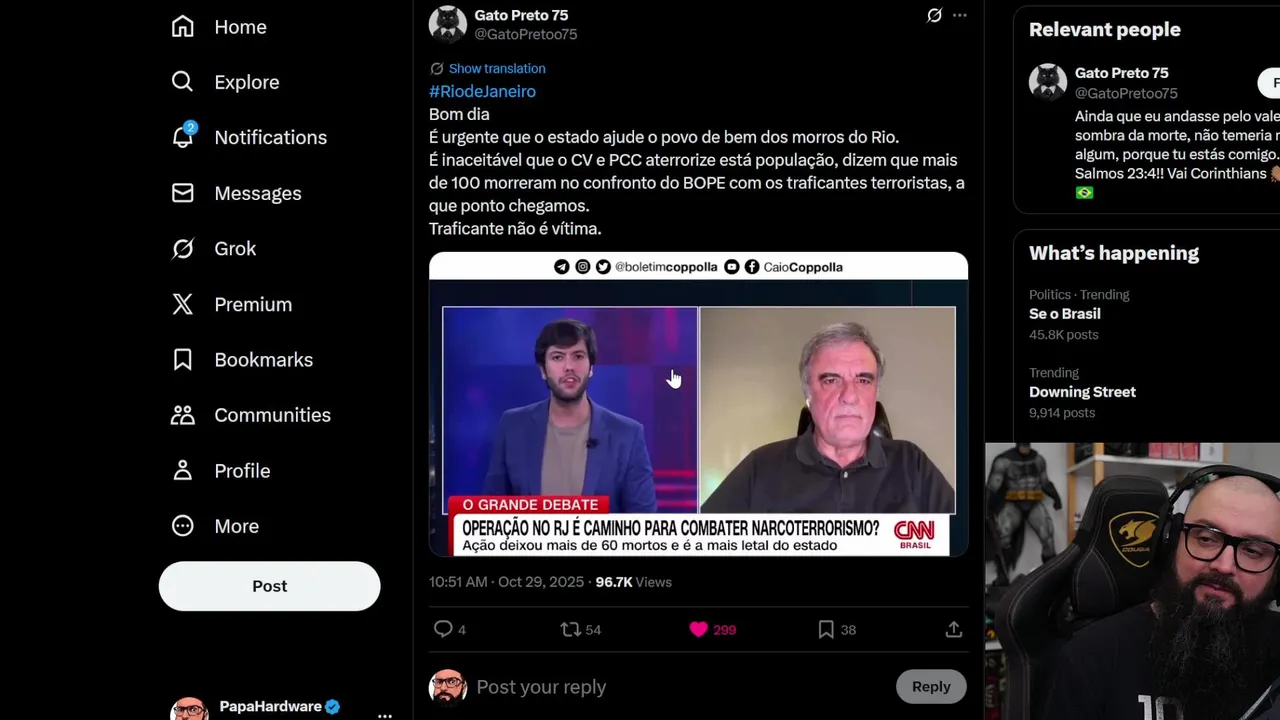1280x720 pixels.
Task: Show translation of the tweet
Action: tap(496, 68)
